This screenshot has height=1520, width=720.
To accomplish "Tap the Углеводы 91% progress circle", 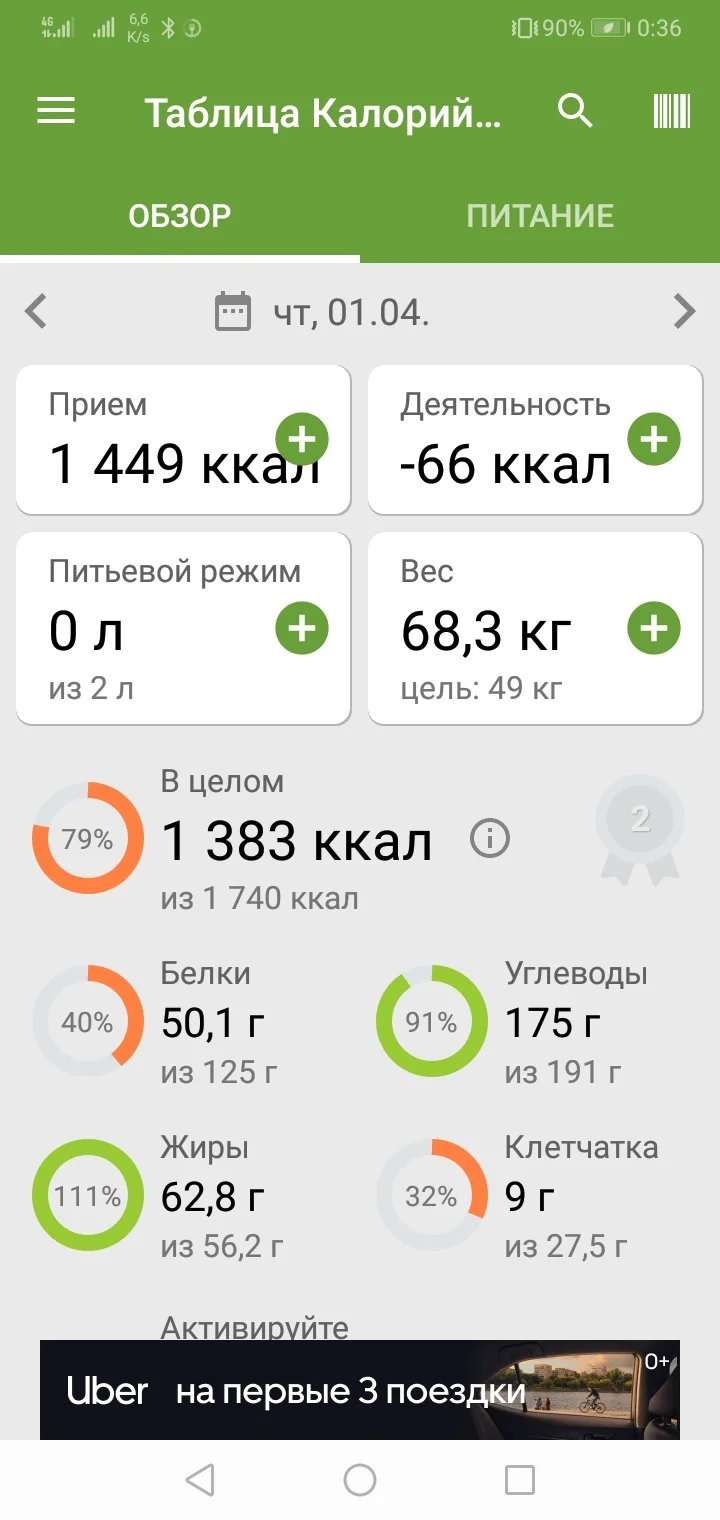I will point(431,1022).
